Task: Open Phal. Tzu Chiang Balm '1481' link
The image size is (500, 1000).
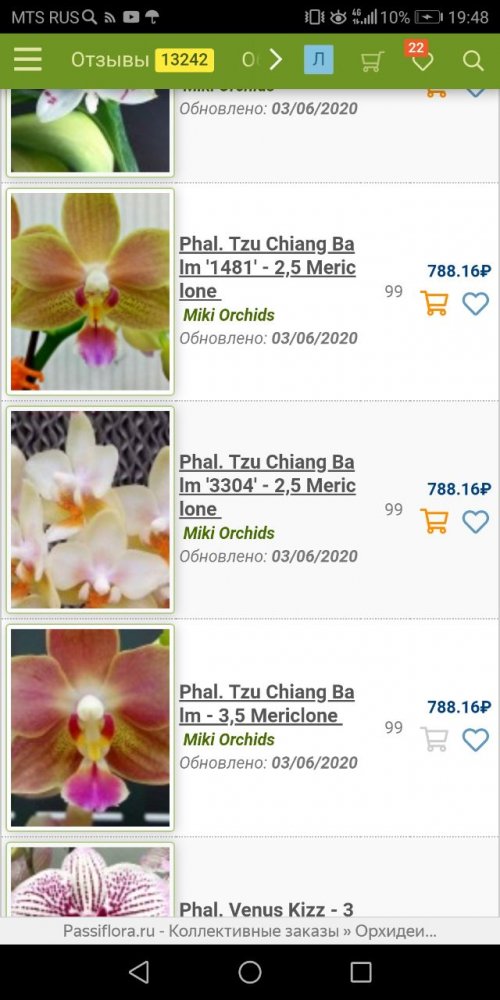Action: pos(267,267)
